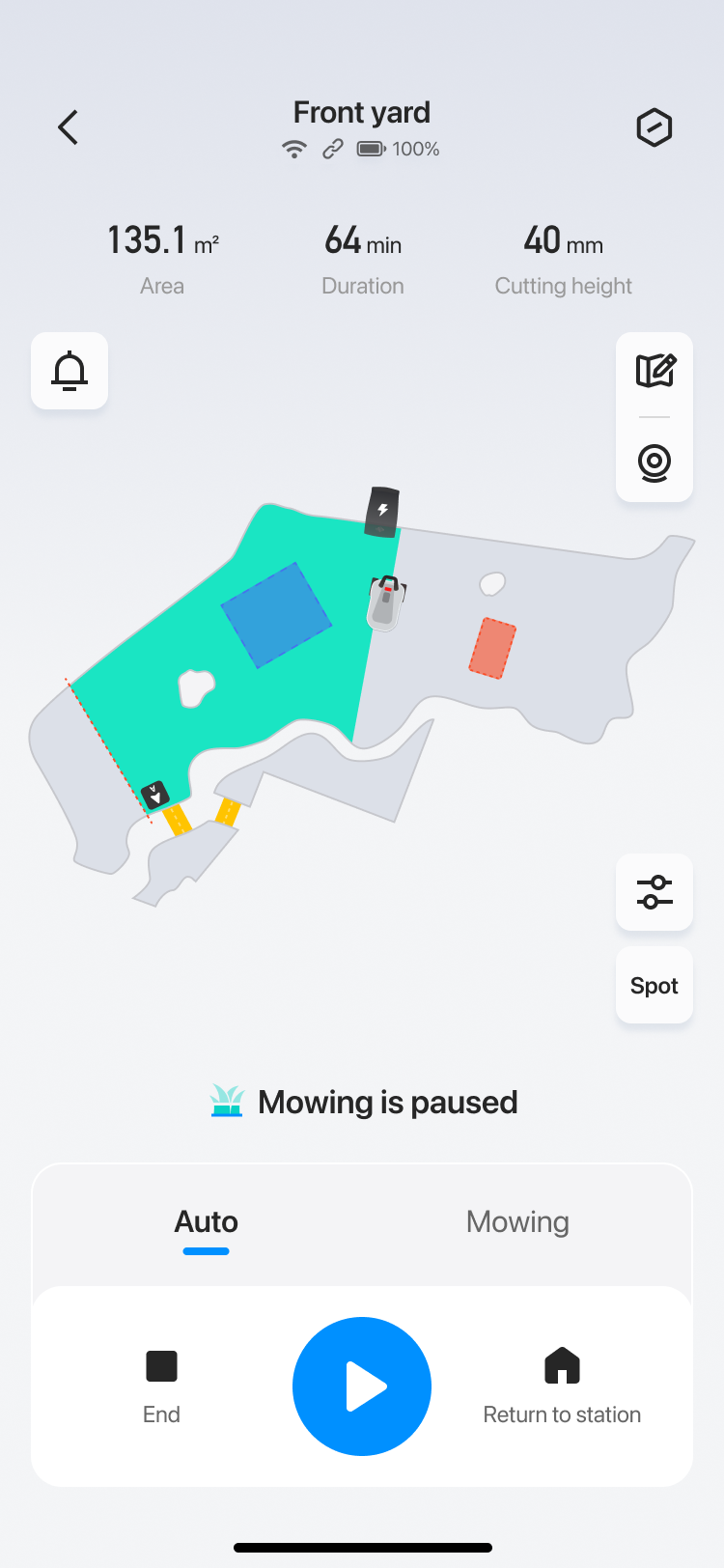Switch to the Auto tab
The height and width of the screenshot is (1568, 724).
pos(206,1222)
